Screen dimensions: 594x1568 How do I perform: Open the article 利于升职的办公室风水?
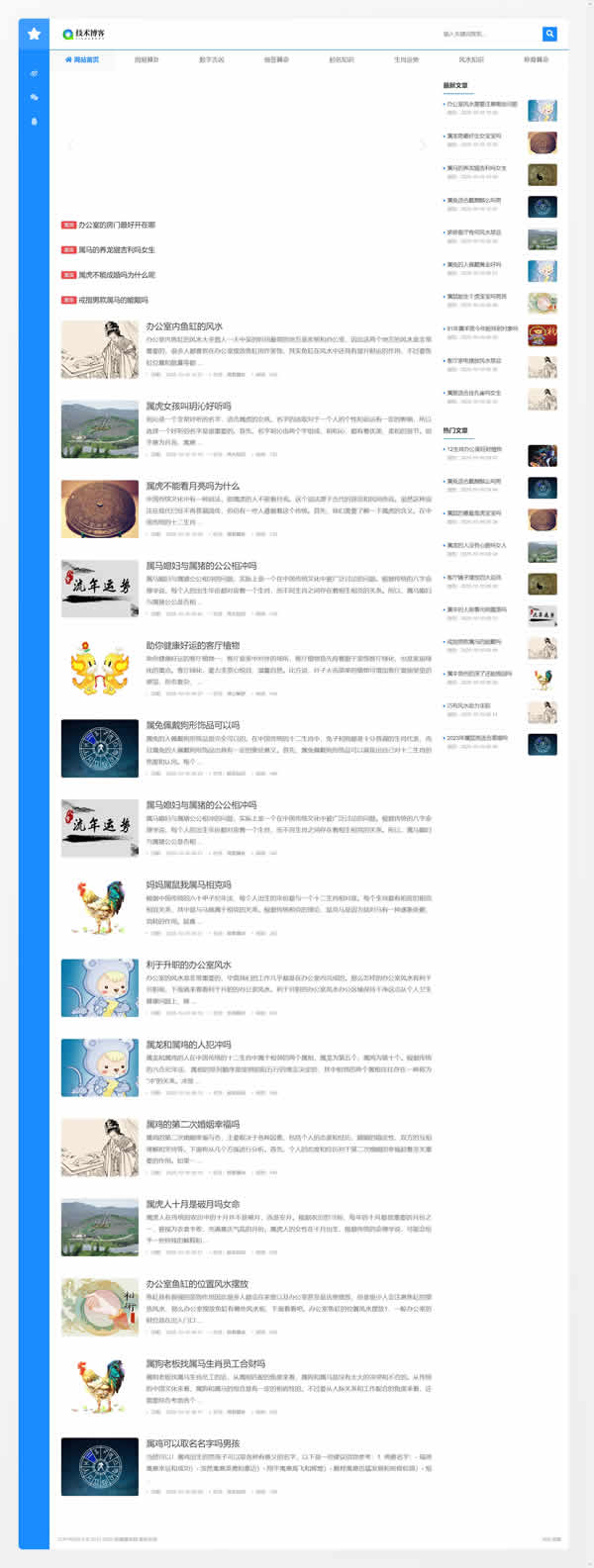[x=188, y=965]
